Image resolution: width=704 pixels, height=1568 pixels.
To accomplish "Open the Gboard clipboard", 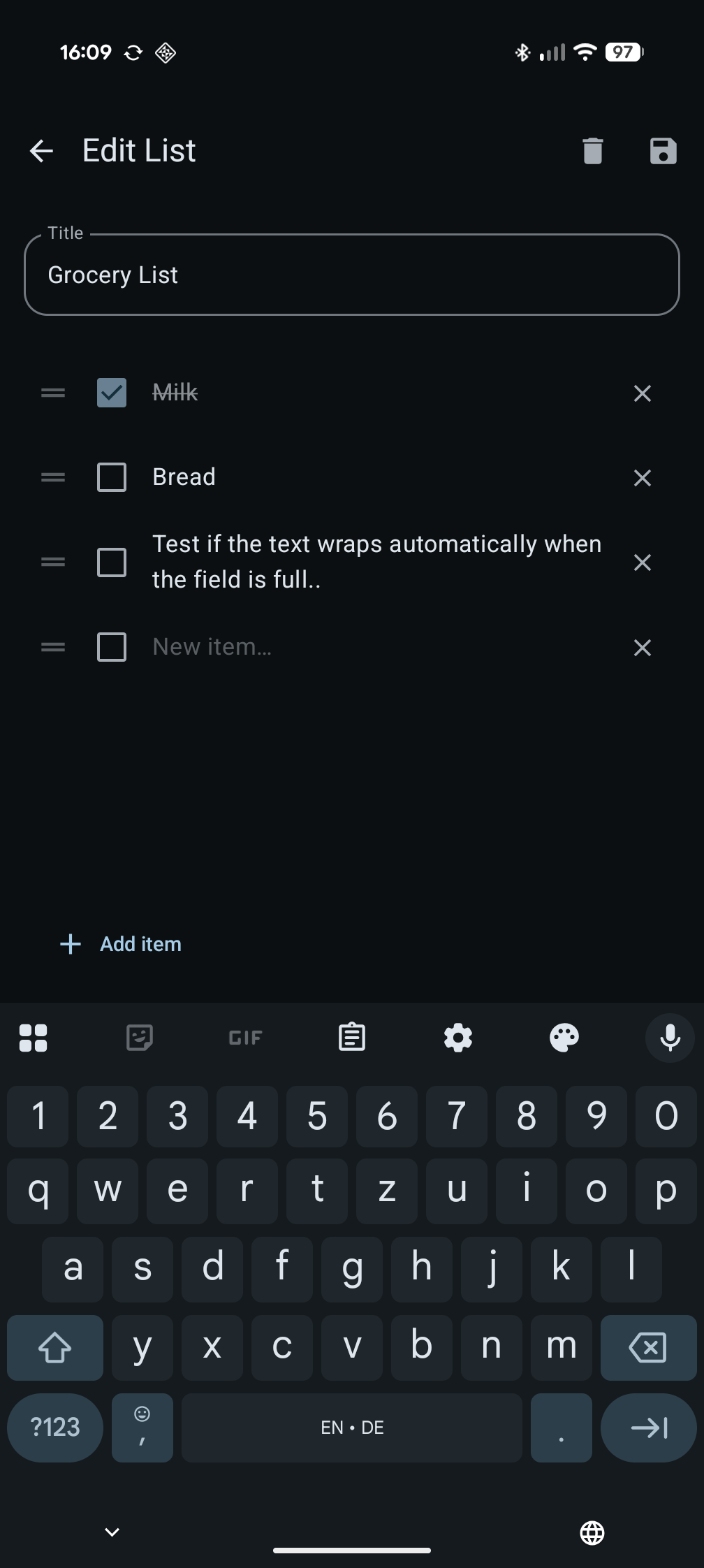I will click(351, 1038).
